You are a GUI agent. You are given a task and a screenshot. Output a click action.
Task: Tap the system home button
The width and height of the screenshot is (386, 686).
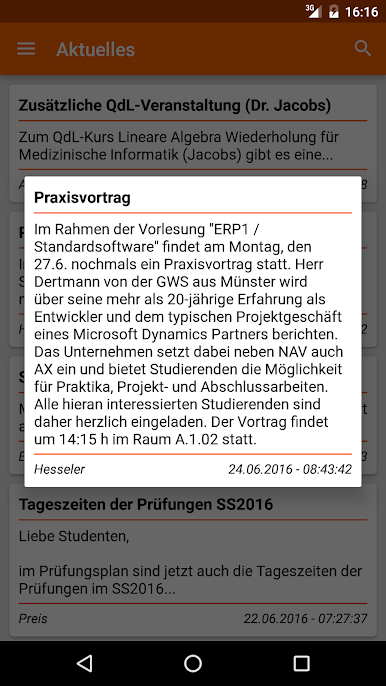(193, 663)
